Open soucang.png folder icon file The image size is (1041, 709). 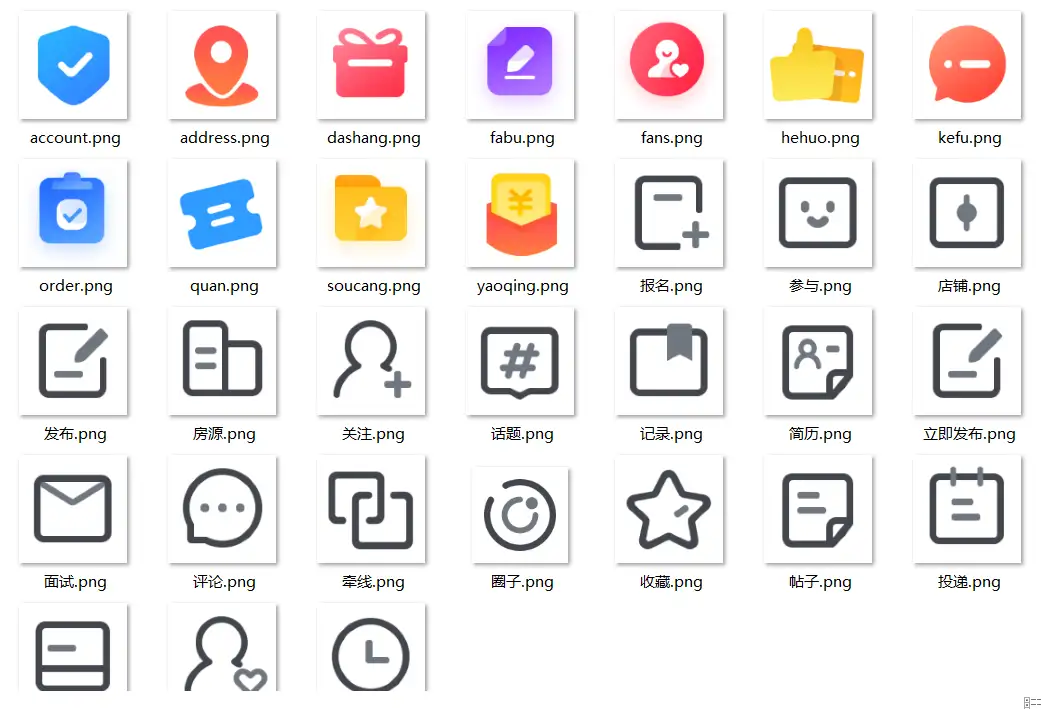(x=371, y=213)
